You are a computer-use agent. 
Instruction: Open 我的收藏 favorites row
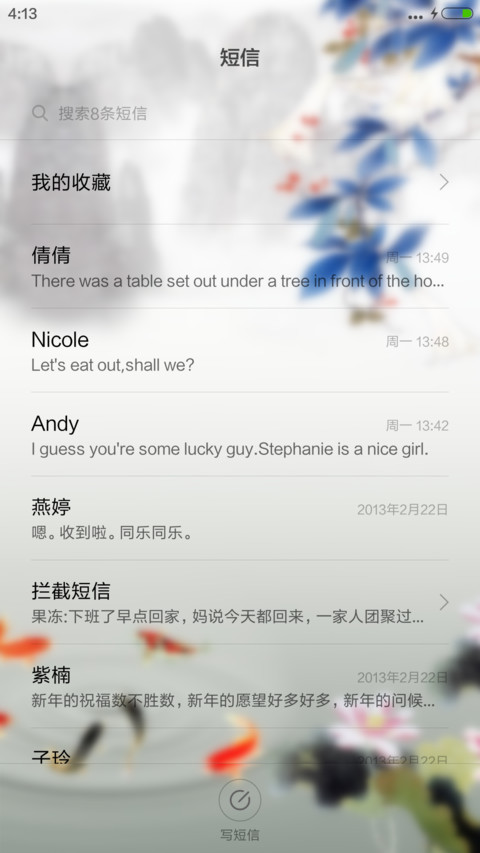click(x=240, y=182)
